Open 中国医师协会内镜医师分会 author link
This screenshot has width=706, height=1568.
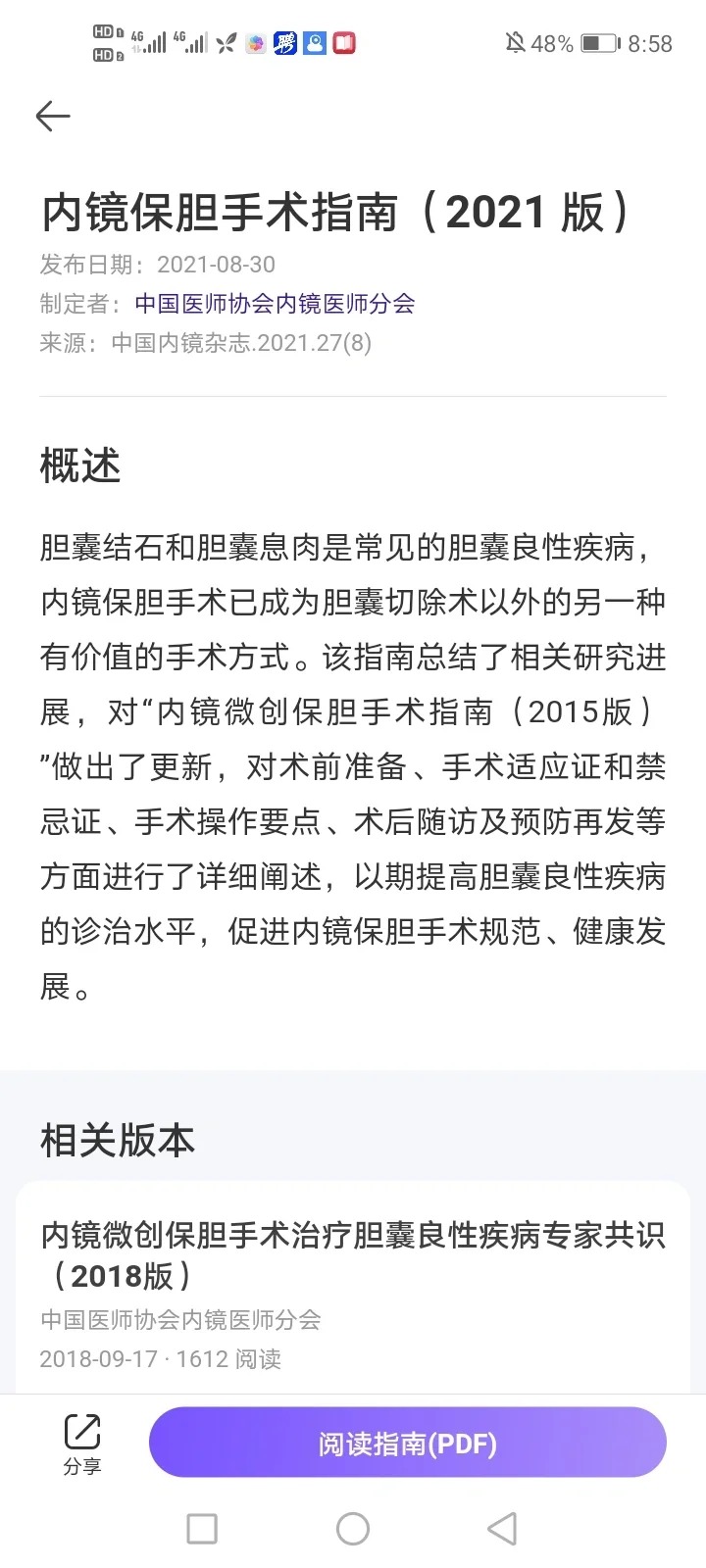click(x=275, y=304)
